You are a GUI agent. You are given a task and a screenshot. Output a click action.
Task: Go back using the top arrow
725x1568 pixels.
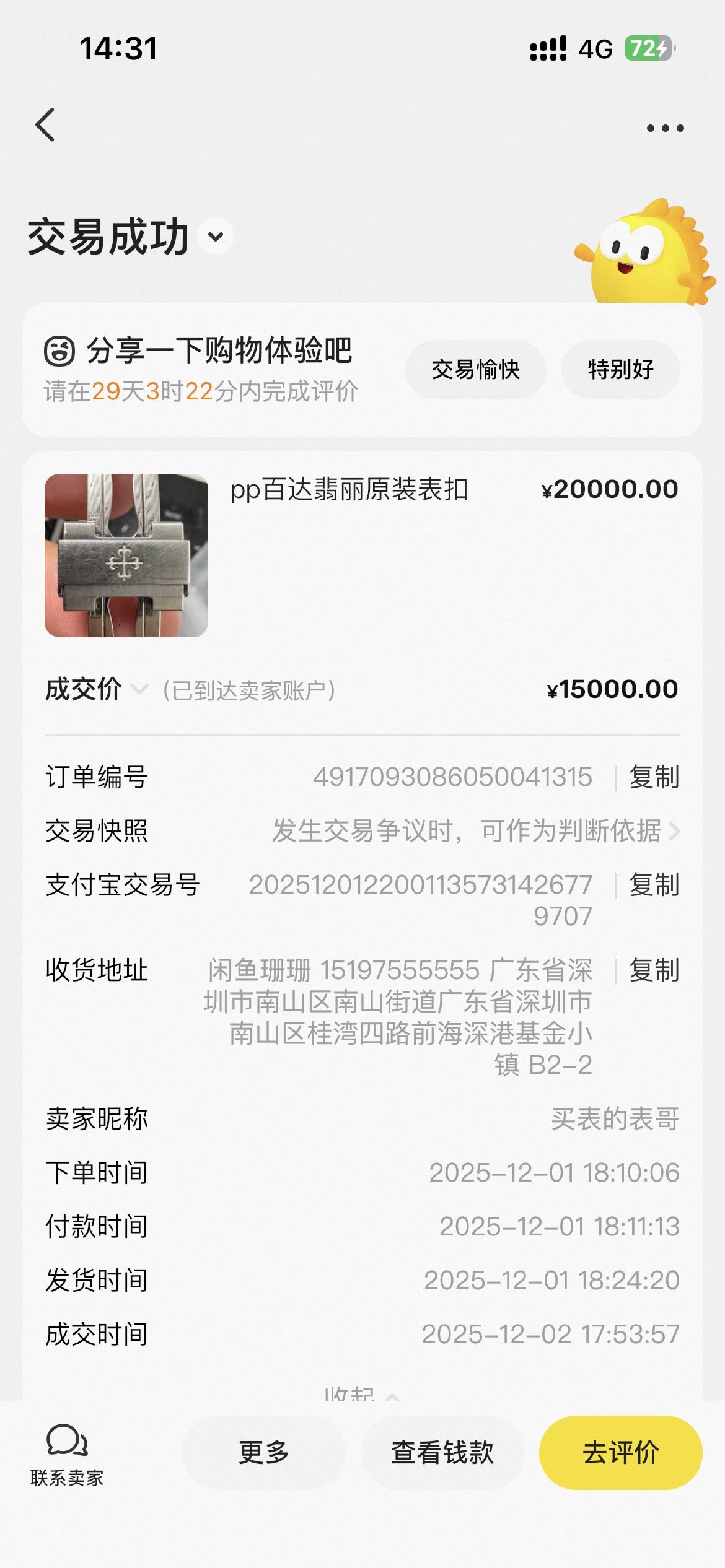45,125
